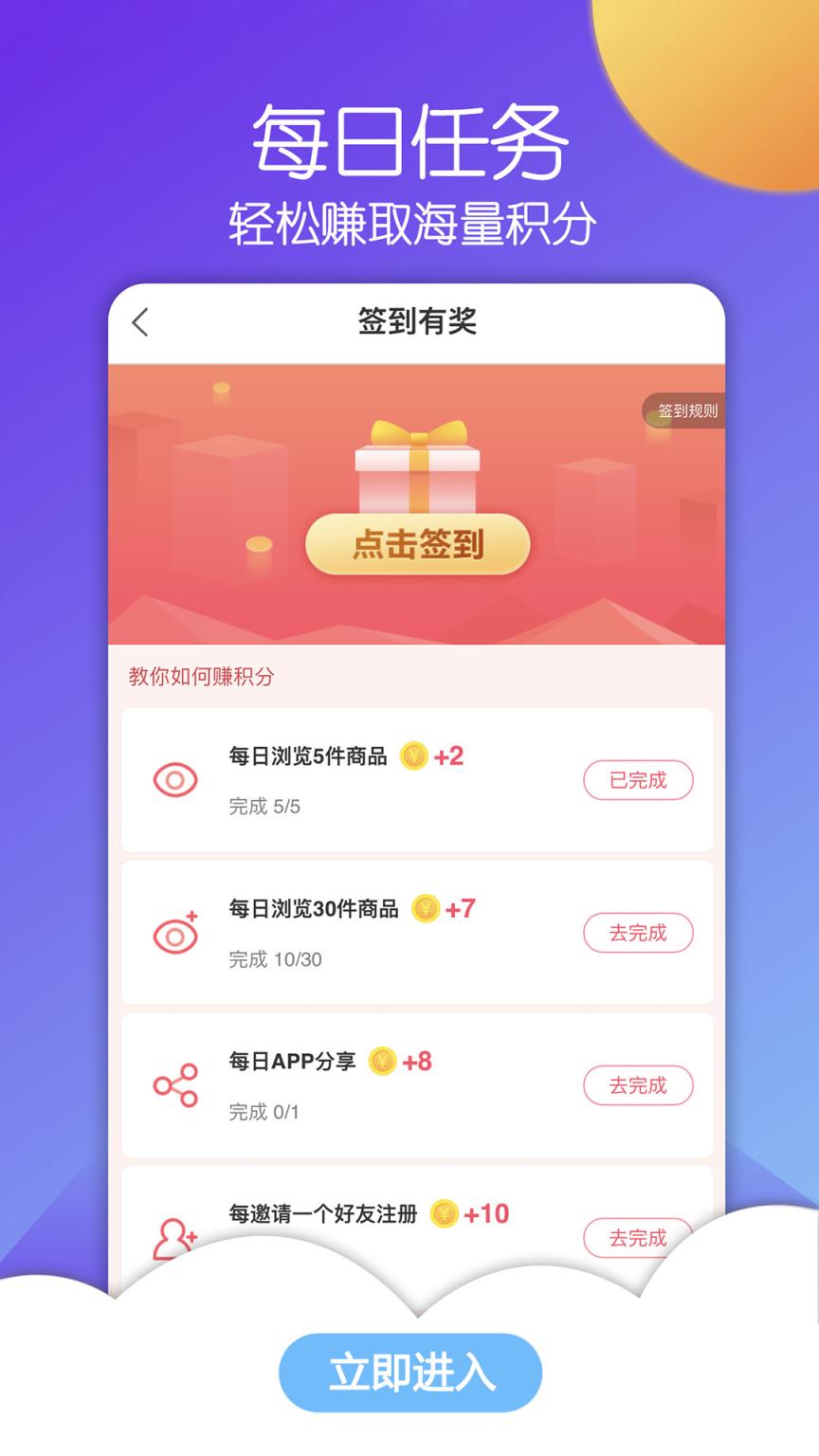Click 去完成 for the 30-item browse task
The image size is (819, 1456).
[639, 933]
